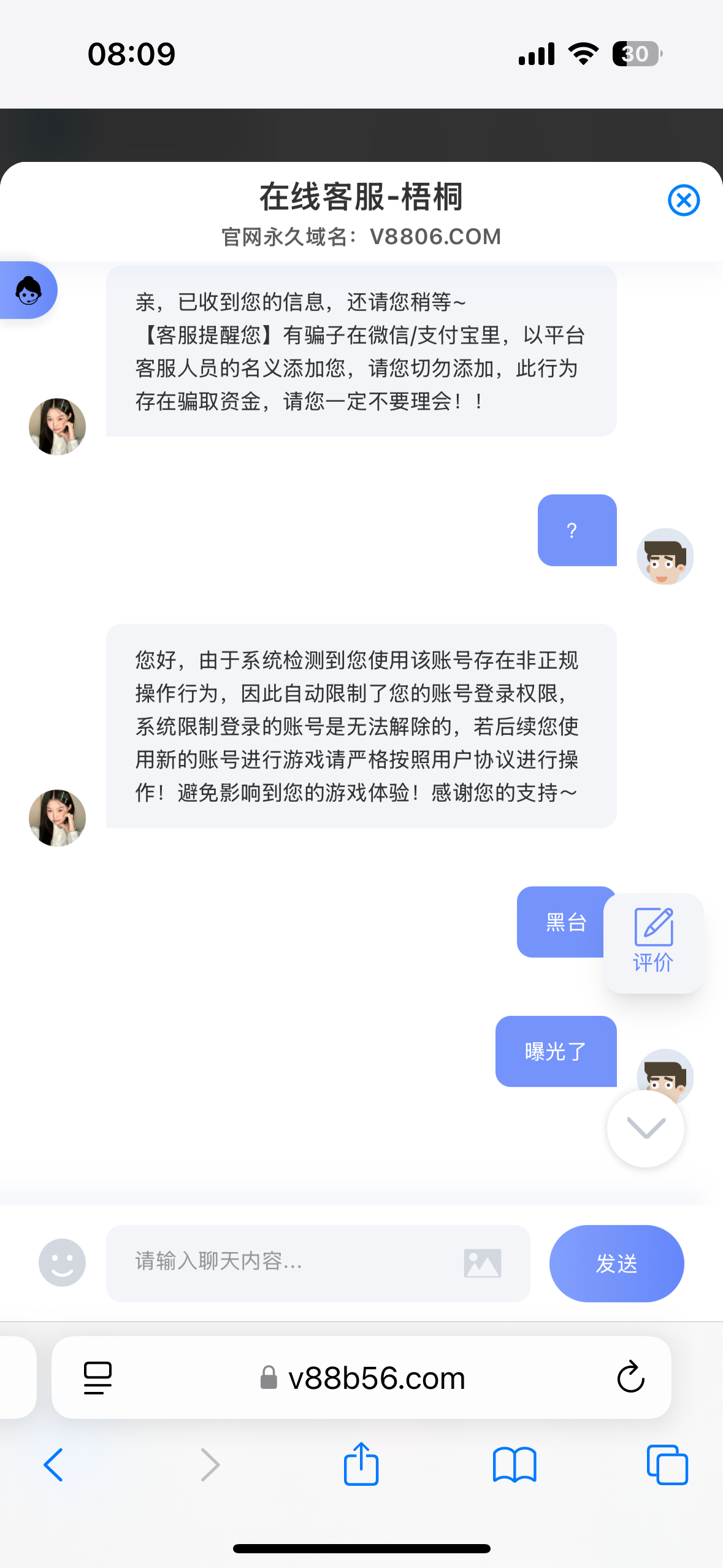The width and height of the screenshot is (723, 1568).
Task: Open the emoji picker
Action: [62, 1262]
